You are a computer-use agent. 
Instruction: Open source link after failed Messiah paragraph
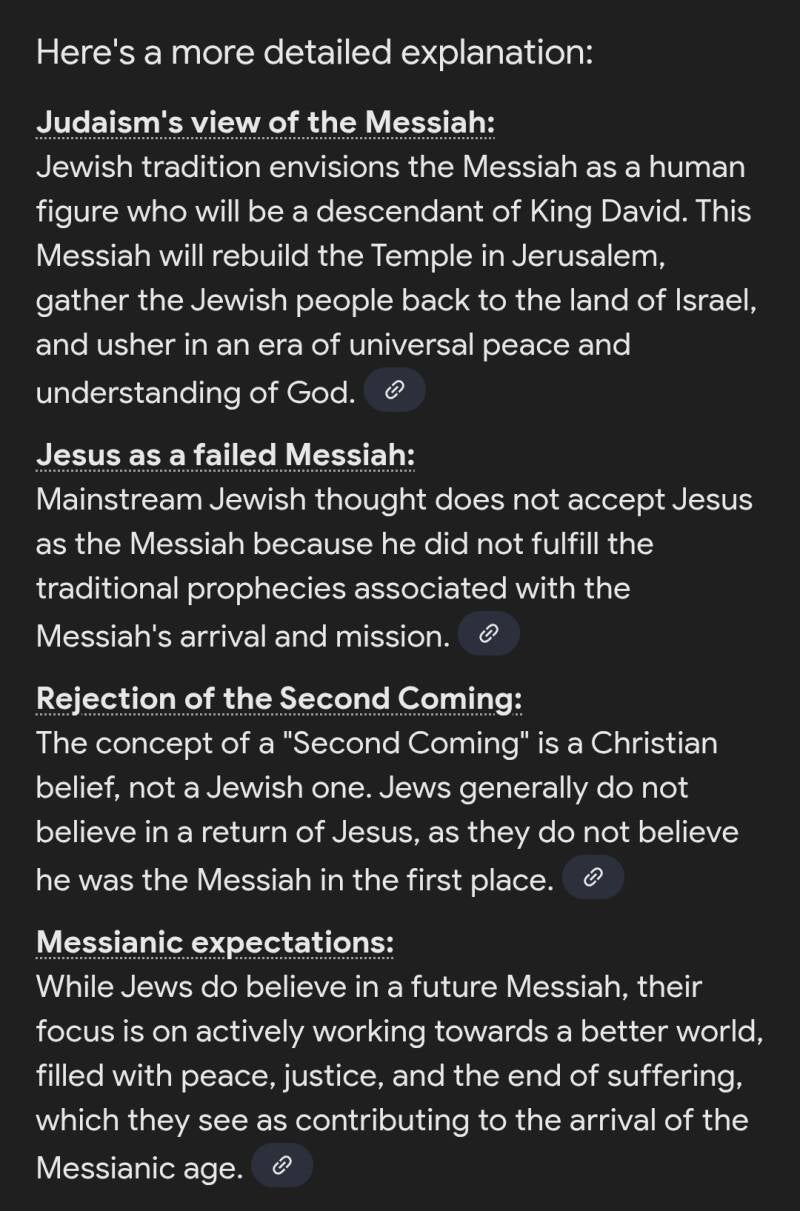pyautogui.click(x=488, y=634)
